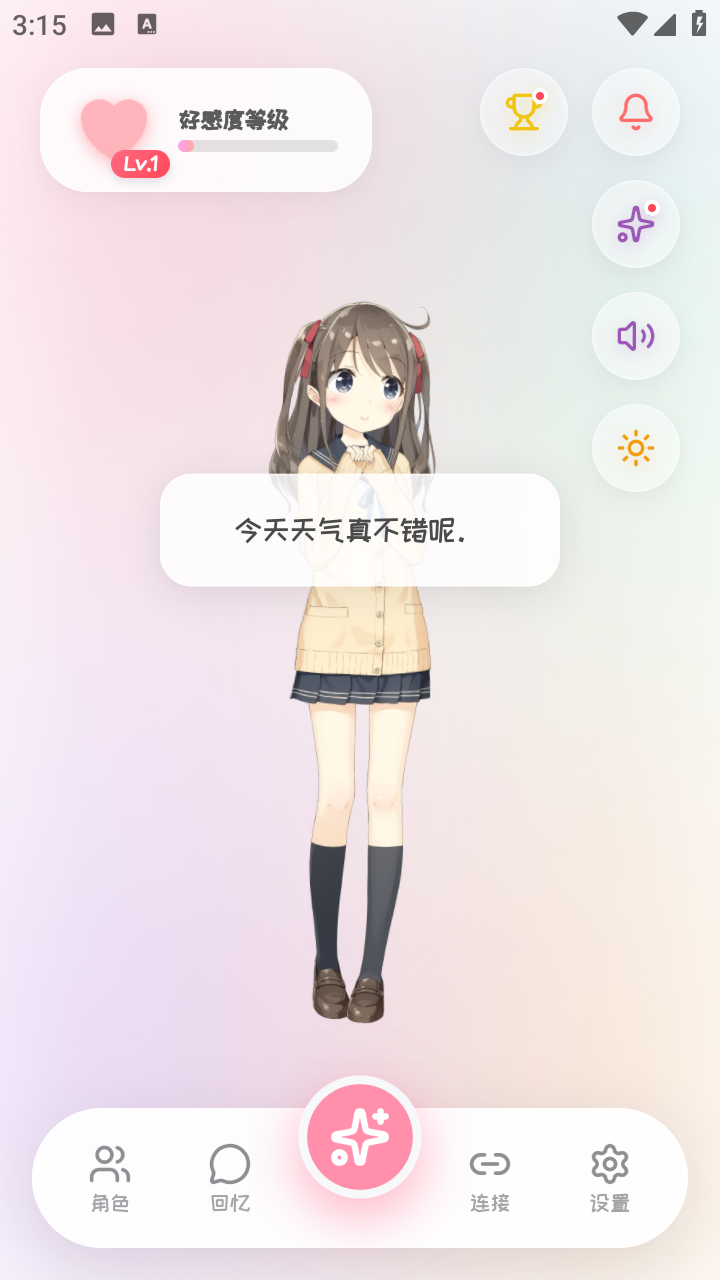Open the trophy achievements panel
The height and width of the screenshot is (1280, 720).
pos(524,112)
